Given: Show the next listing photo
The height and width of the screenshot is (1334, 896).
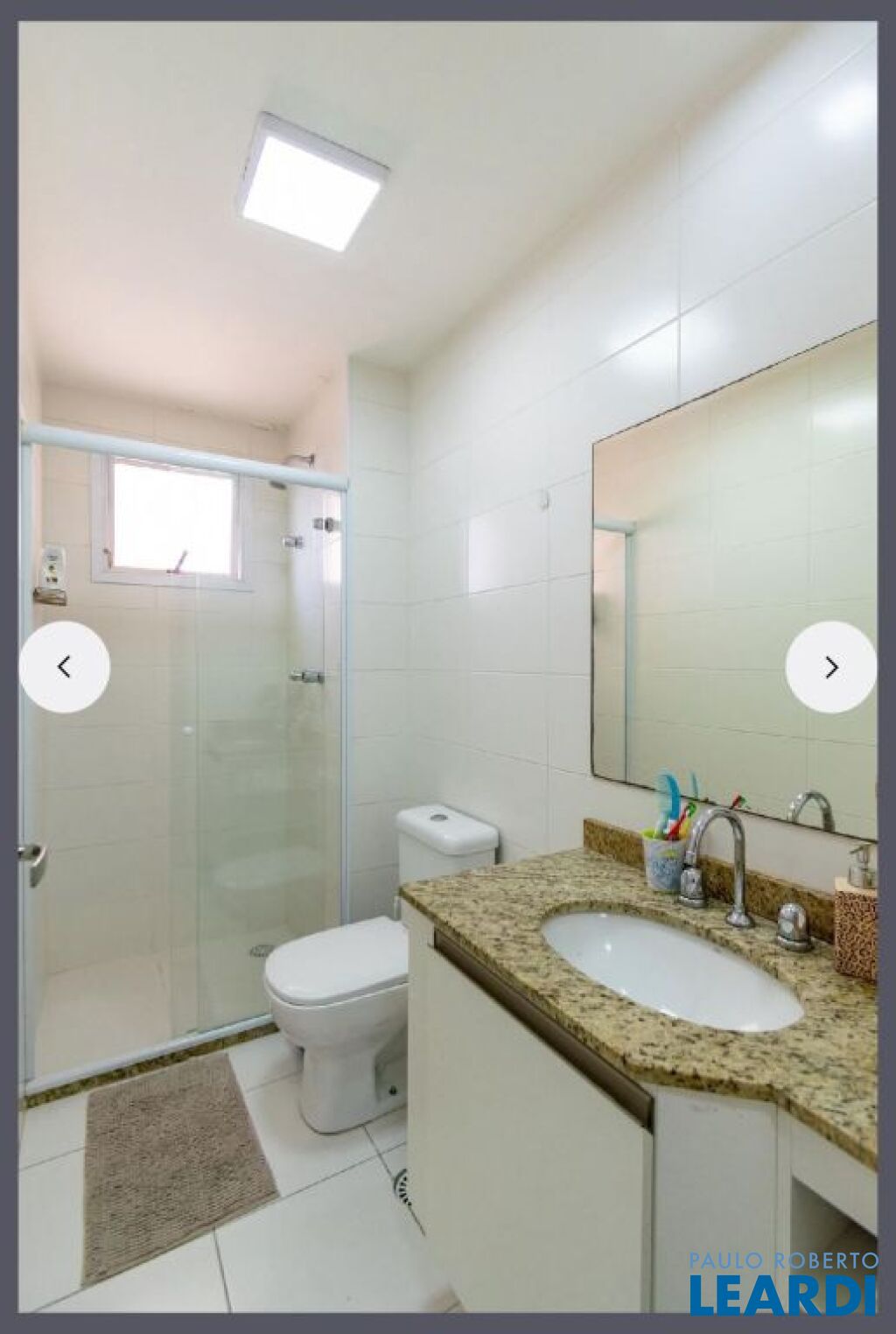Looking at the screenshot, I should [830, 667].
